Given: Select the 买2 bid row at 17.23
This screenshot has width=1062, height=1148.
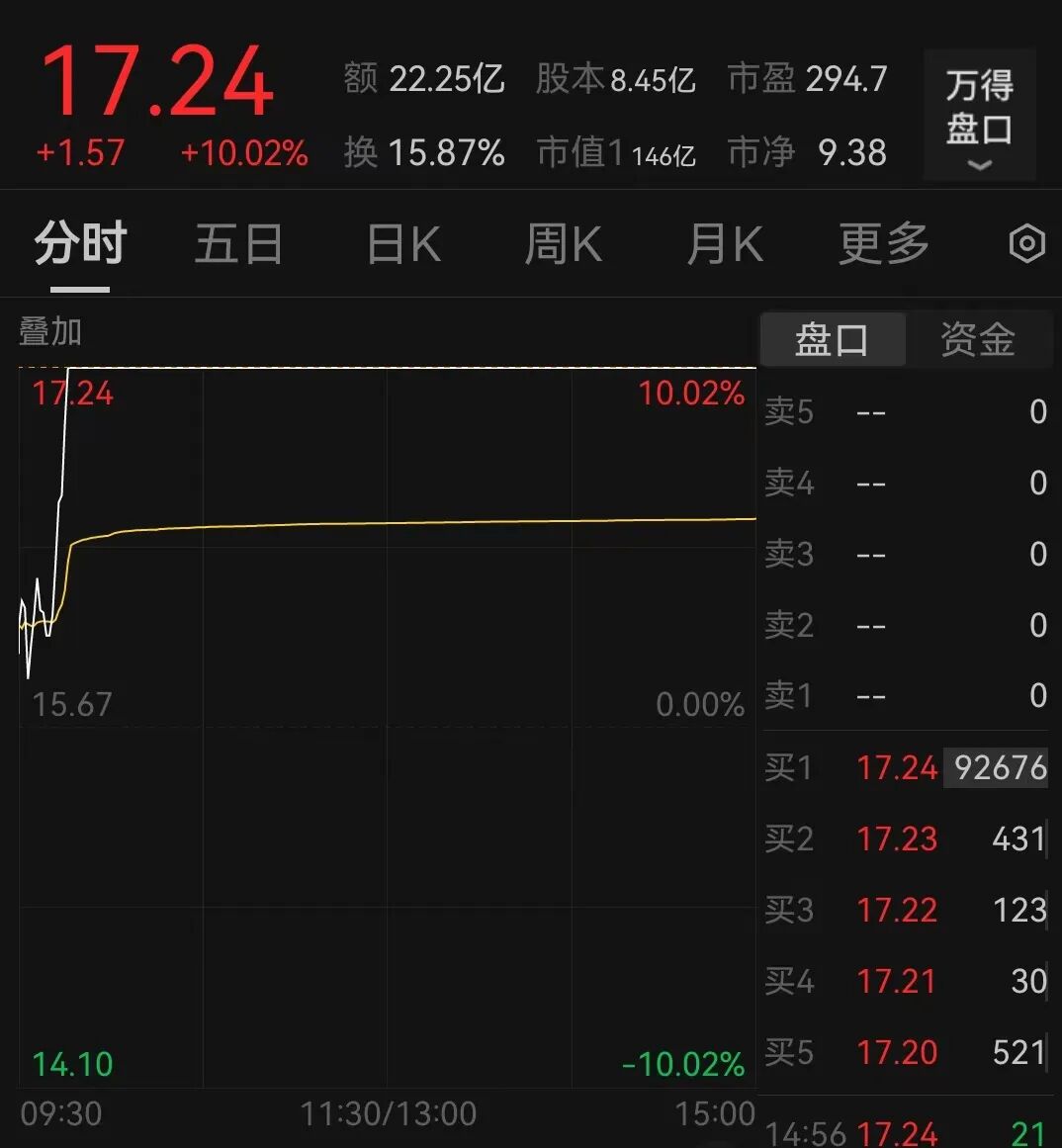Looking at the screenshot, I should point(905,839).
